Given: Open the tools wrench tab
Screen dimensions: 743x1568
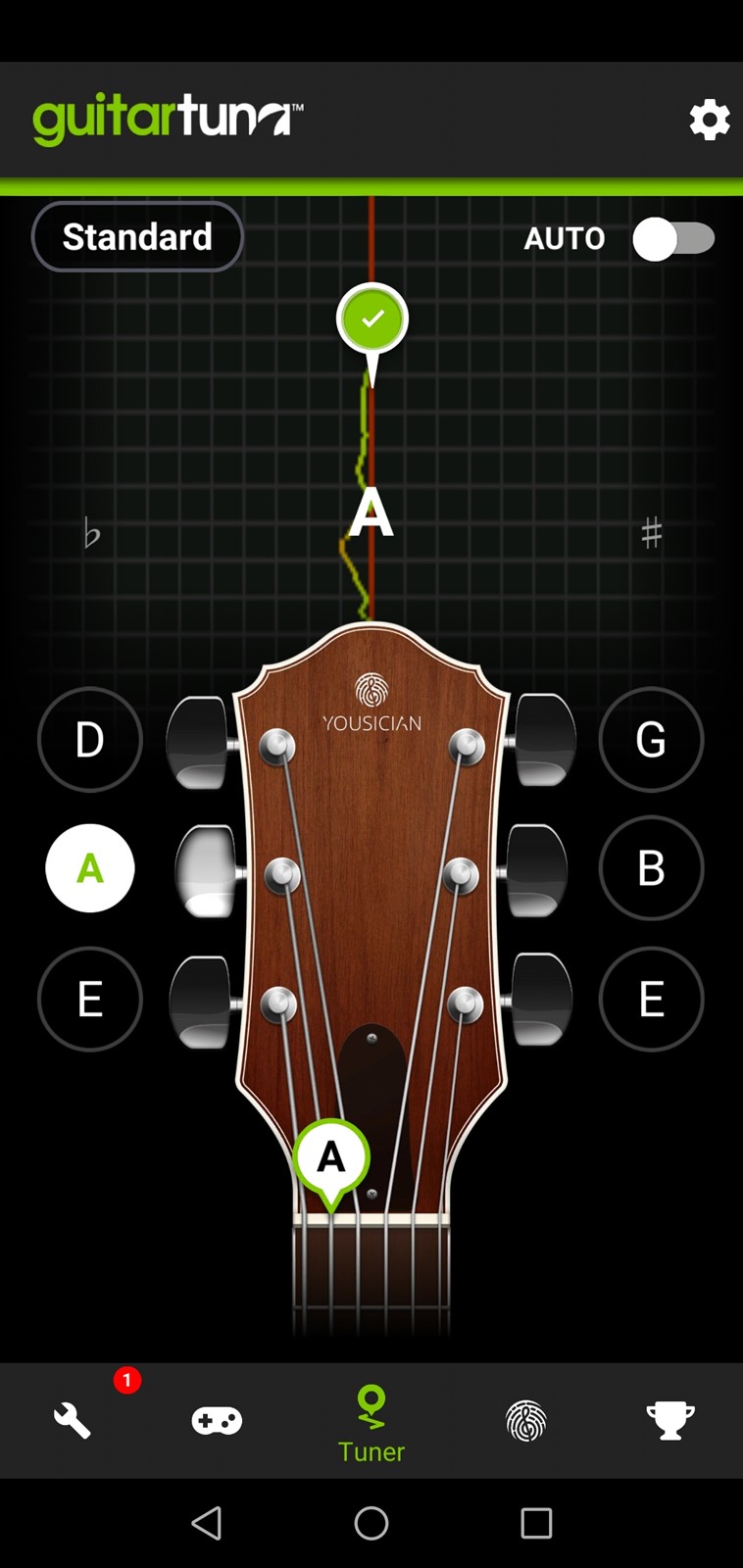Looking at the screenshot, I should point(72,1420).
